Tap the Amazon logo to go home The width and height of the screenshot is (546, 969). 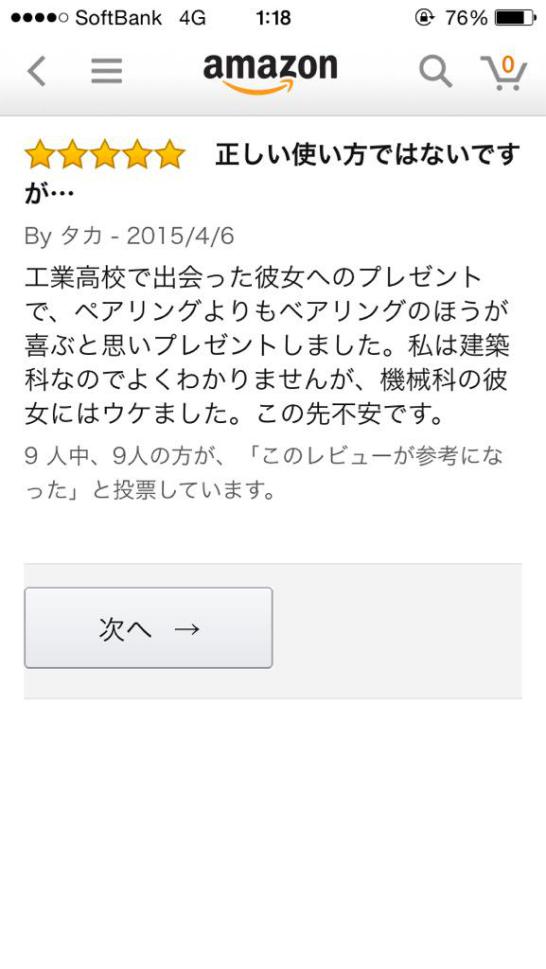270,73
